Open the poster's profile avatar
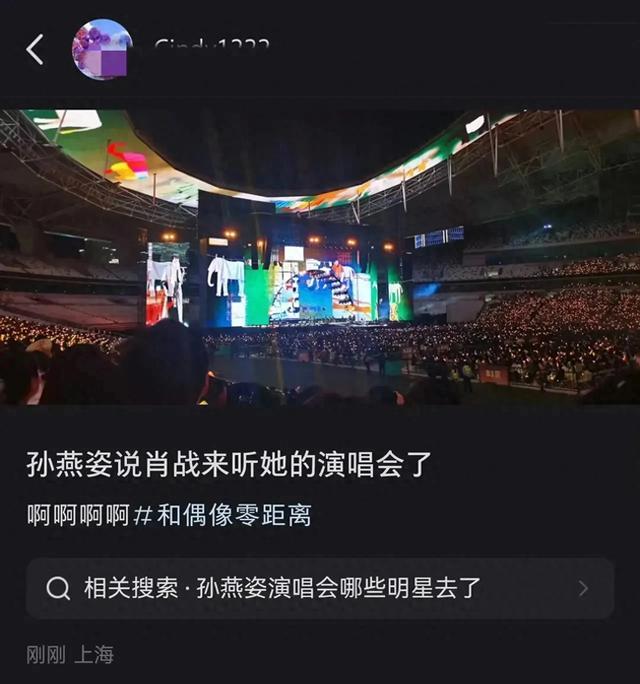The width and height of the screenshot is (640, 684). pyautogui.click(x=102, y=49)
